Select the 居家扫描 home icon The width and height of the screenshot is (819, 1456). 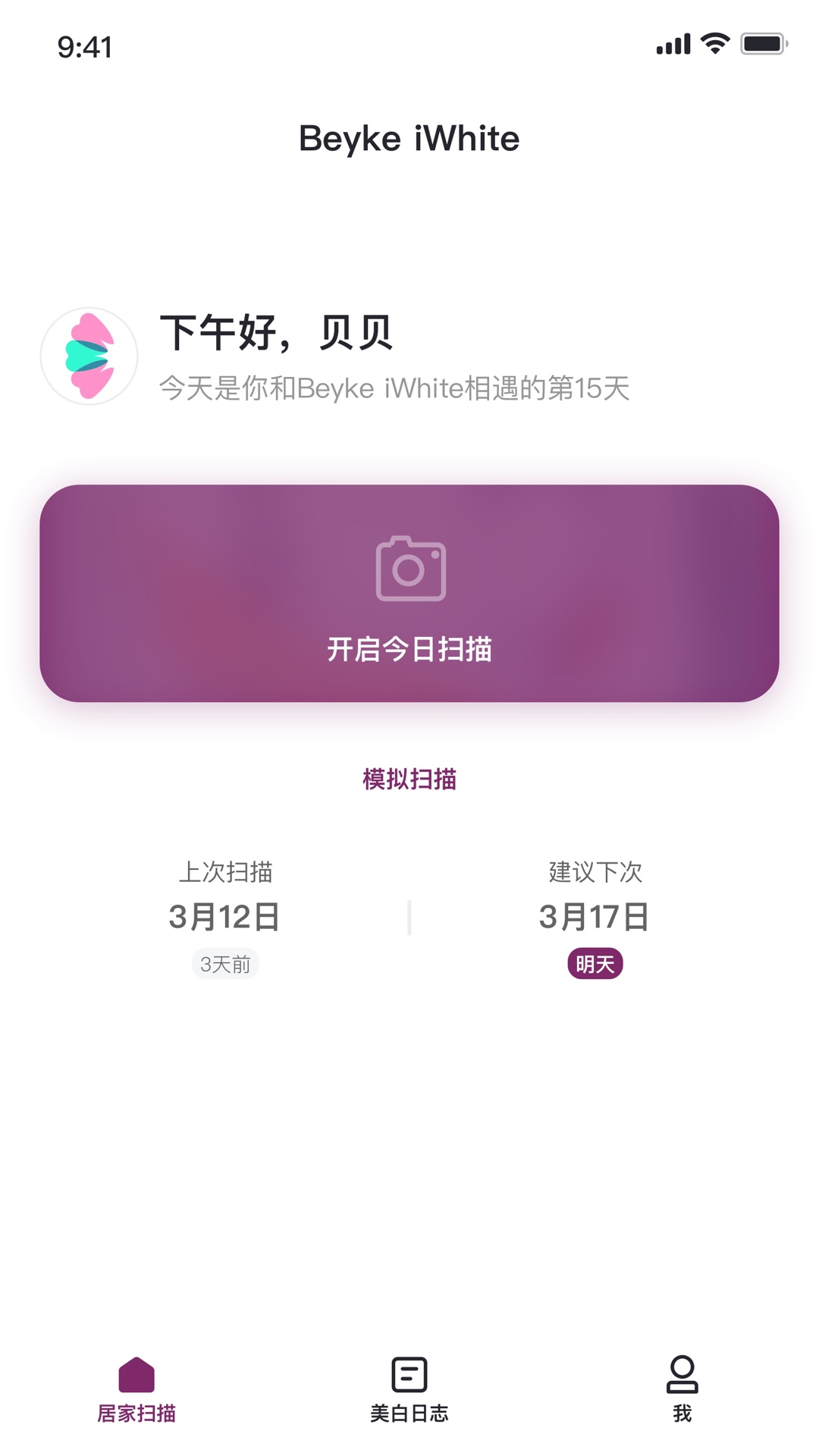136,1373
